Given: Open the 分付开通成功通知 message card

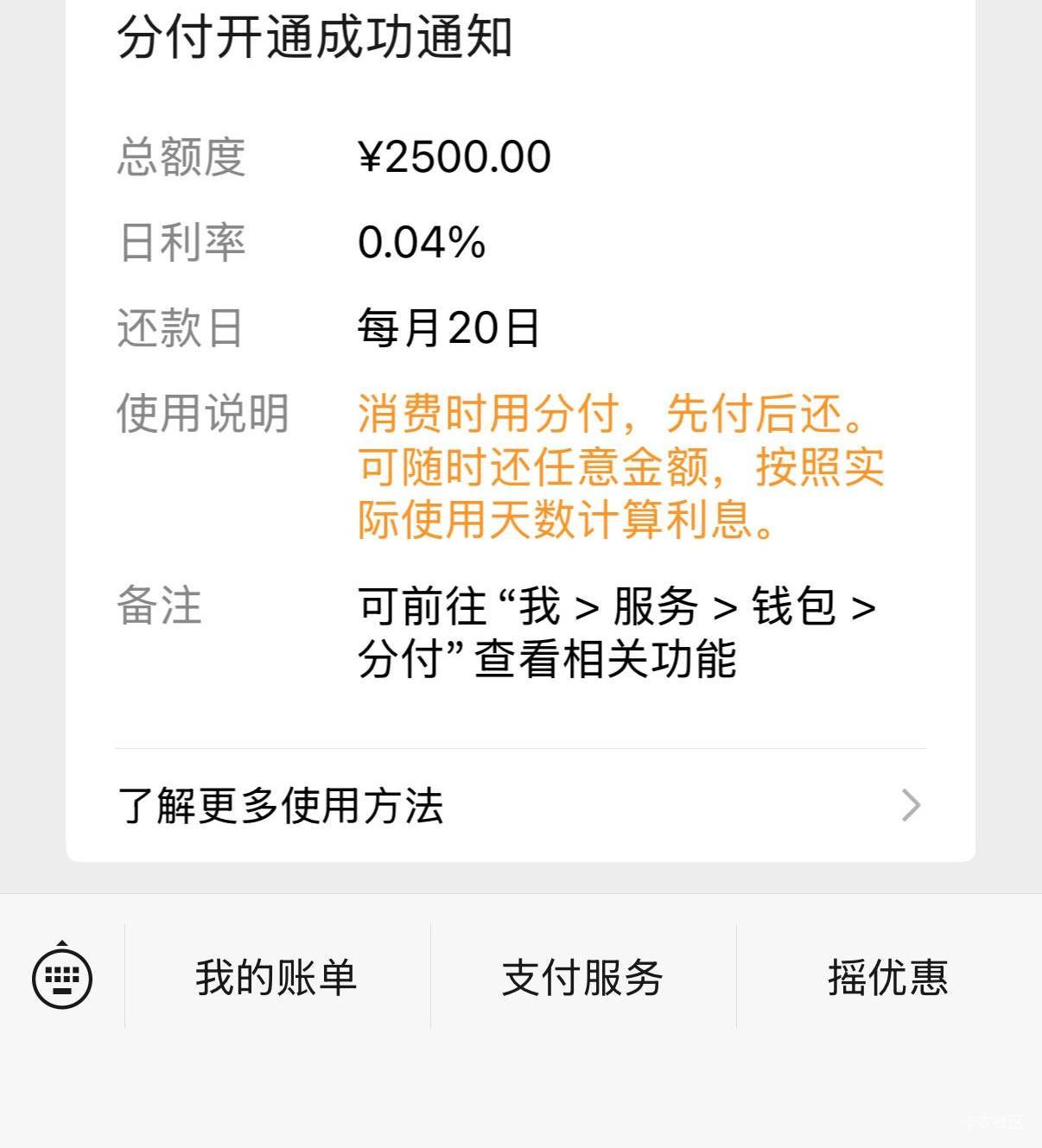Looking at the screenshot, I should coord(520,346).
